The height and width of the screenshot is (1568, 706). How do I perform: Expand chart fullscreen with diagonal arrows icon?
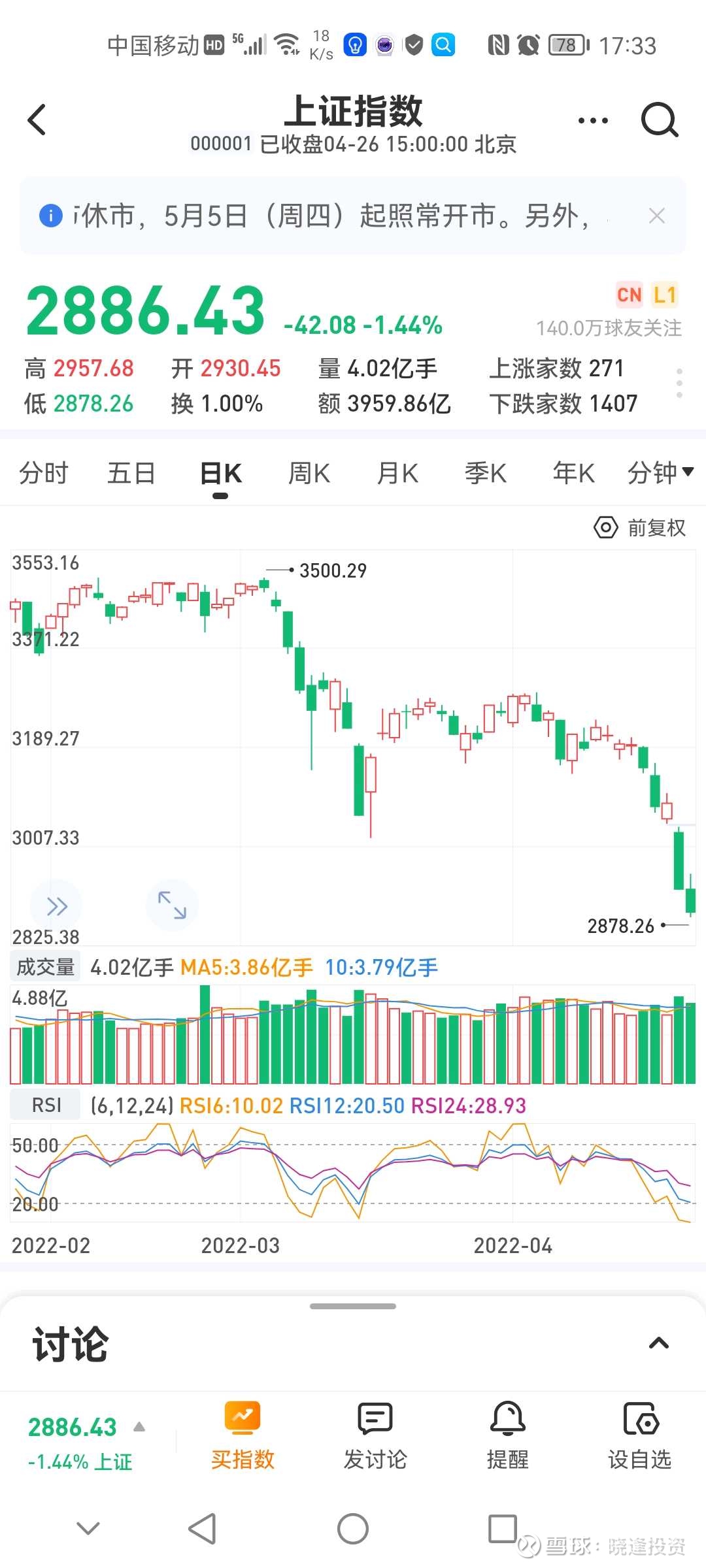(x=172, y=906)
